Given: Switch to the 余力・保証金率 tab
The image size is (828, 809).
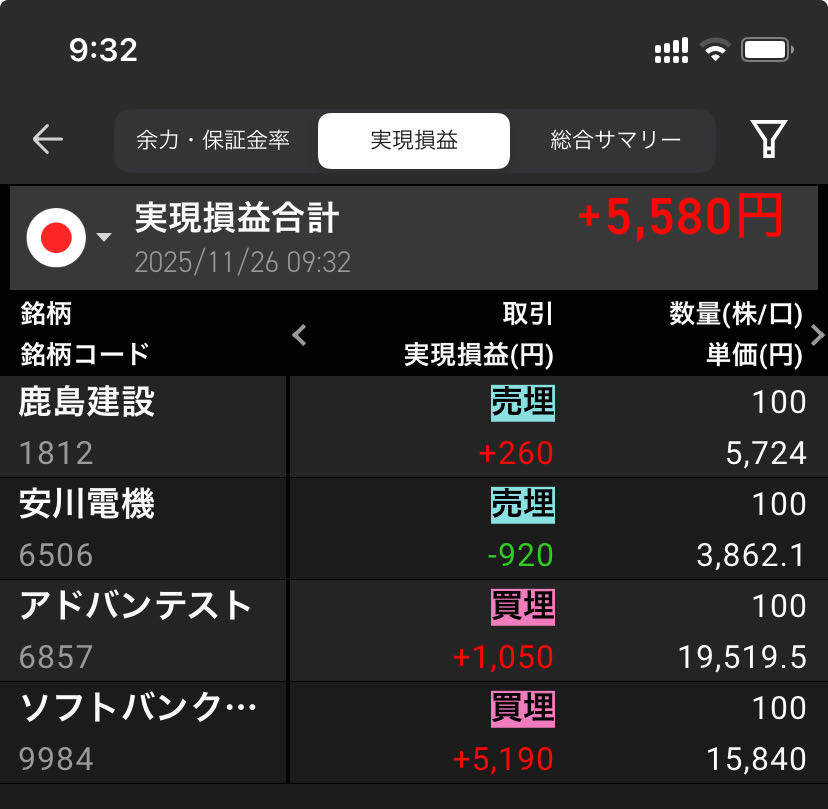Looking at the screenshot, I should [x=213, y=140].
